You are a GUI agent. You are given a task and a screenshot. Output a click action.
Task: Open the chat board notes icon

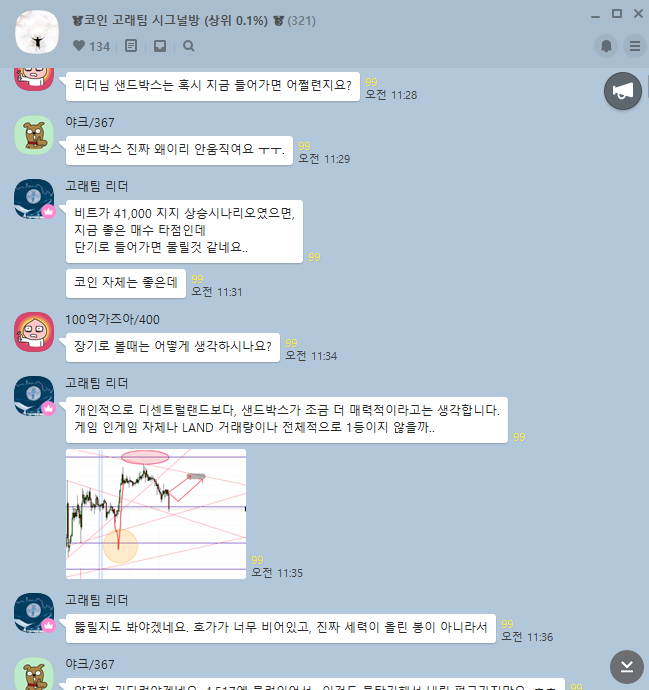131,46
